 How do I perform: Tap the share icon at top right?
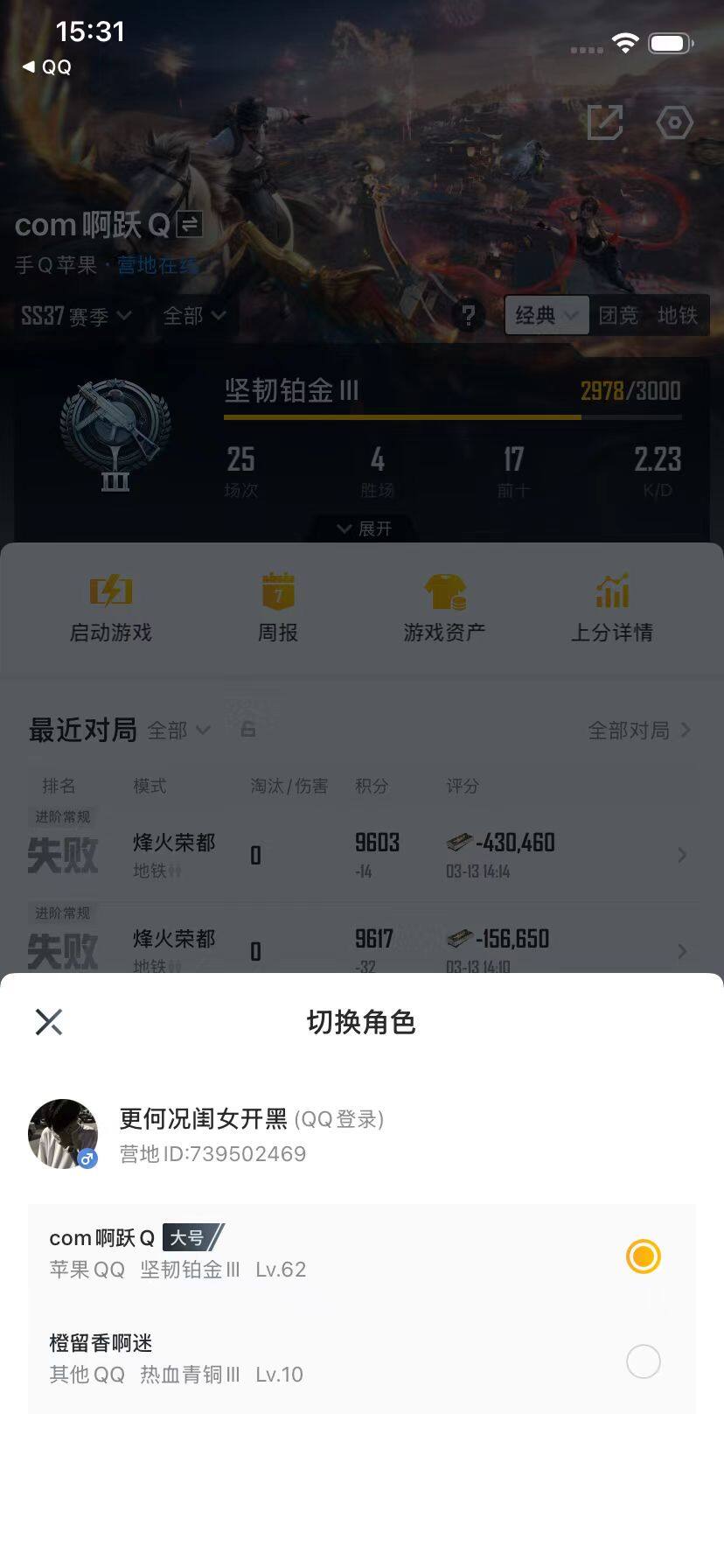point(605,122)
